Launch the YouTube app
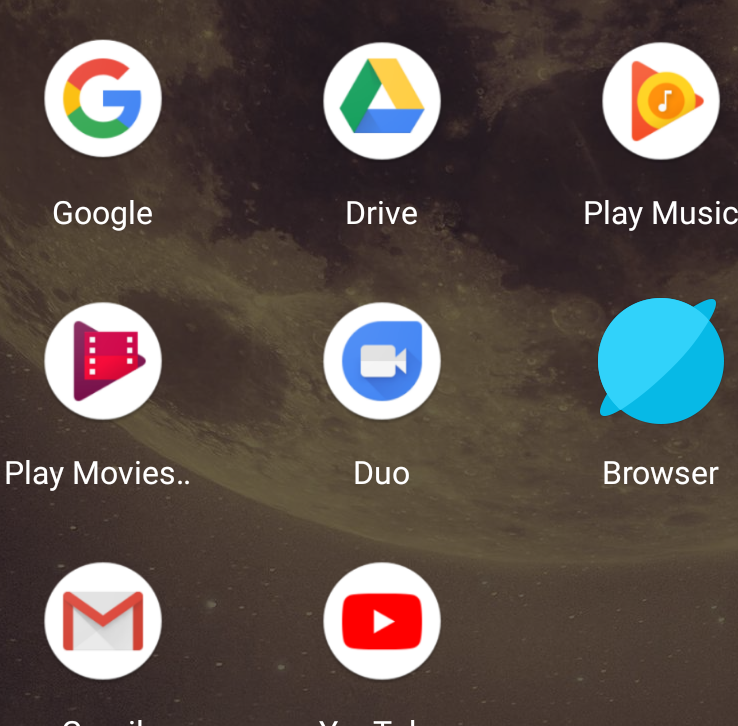The height and width of the screenshot is (726, 738). pyautogui.click(x=381, y=621)
